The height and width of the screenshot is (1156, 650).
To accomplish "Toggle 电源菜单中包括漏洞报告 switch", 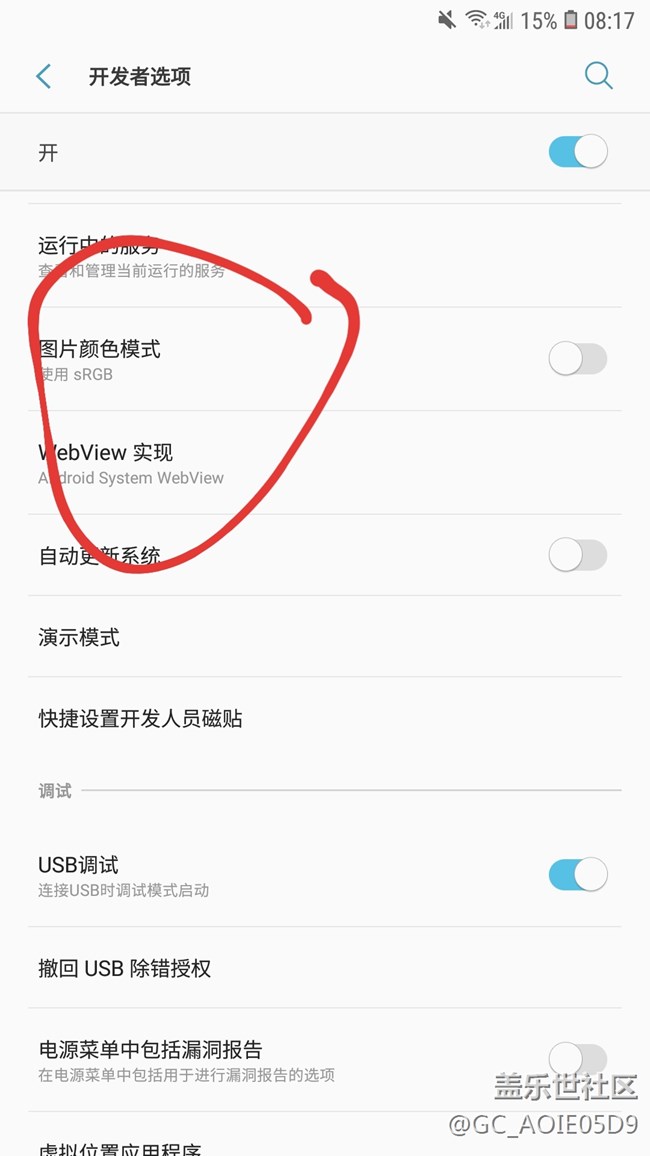I will (x=577, y=1060).
